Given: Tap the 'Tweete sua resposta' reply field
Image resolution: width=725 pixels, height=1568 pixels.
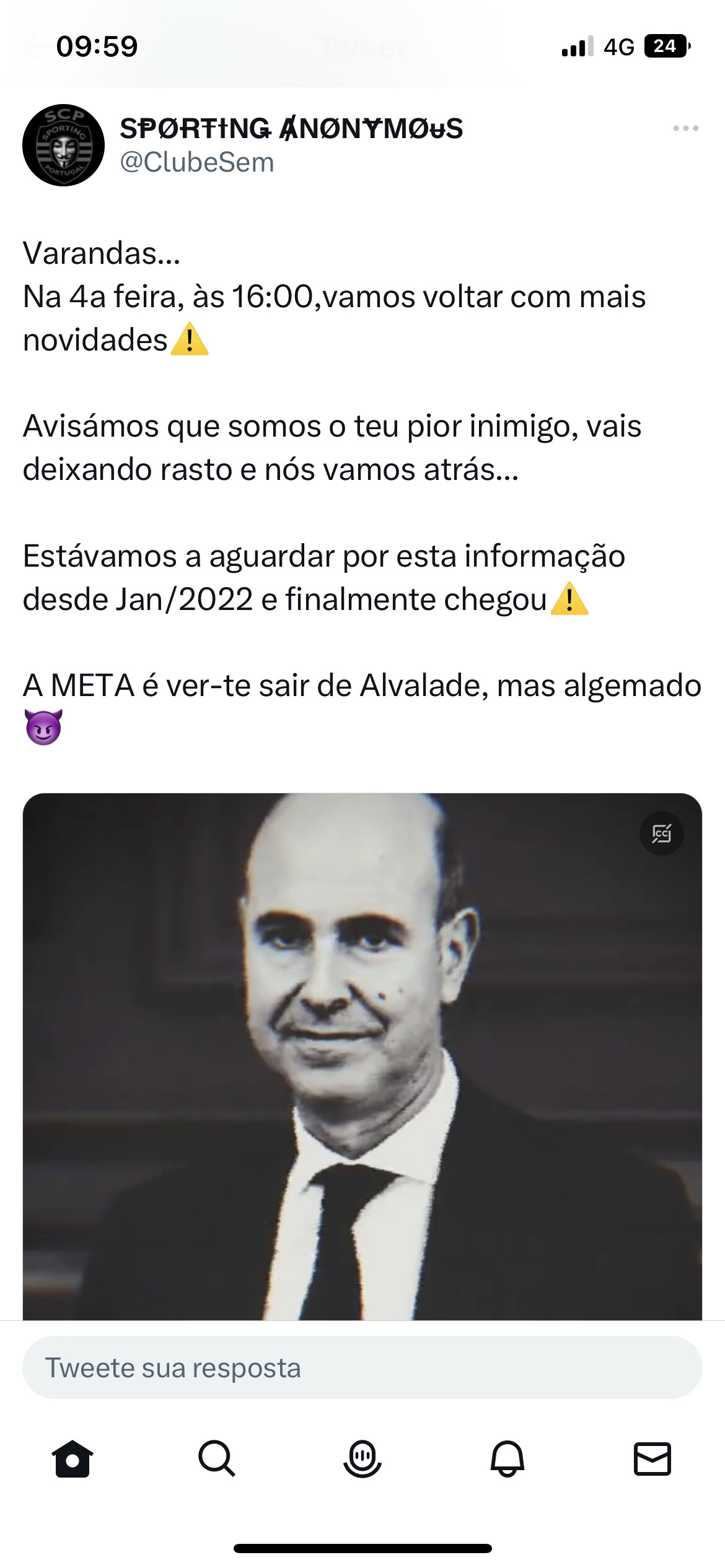Looking at the screenshot, I should (362, 1367).
